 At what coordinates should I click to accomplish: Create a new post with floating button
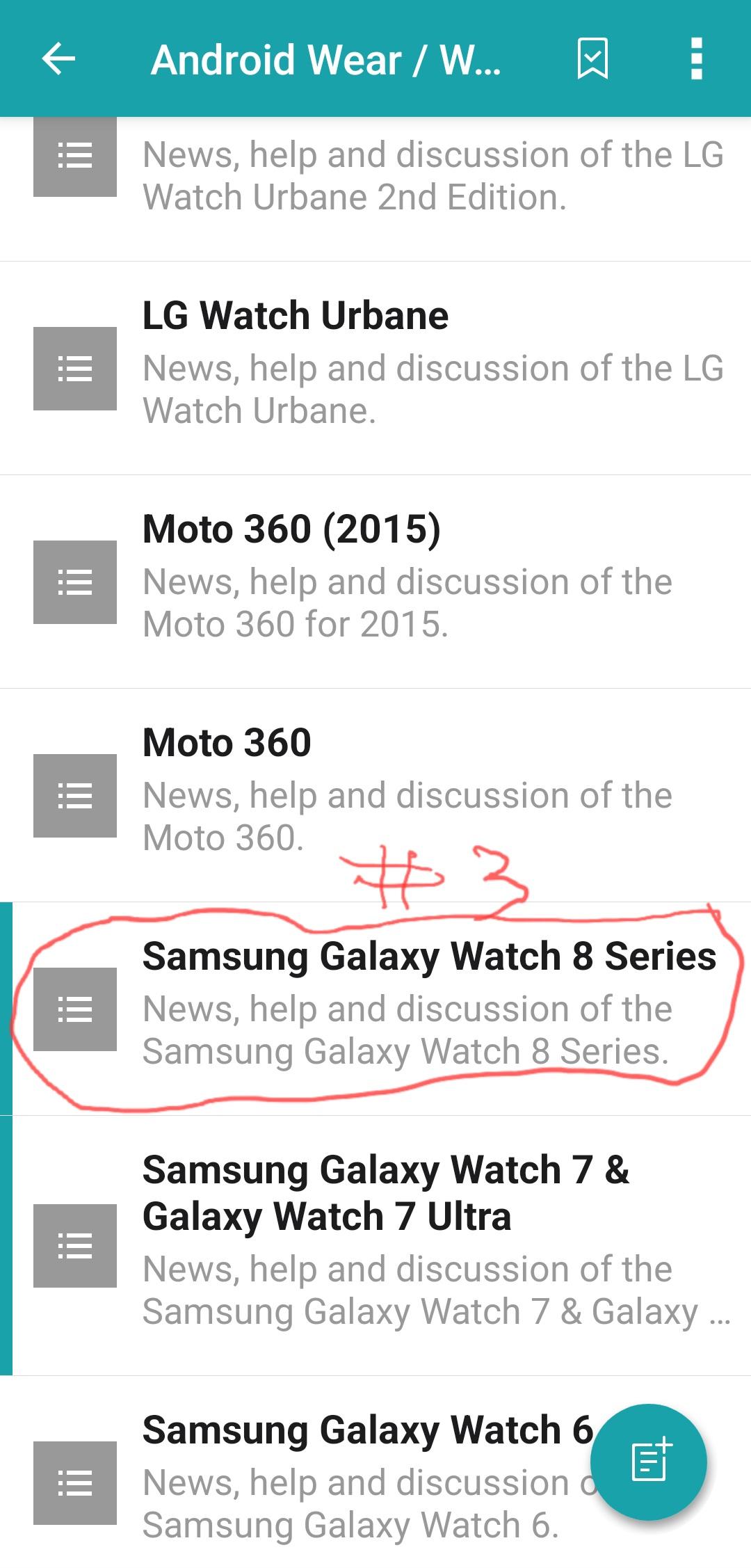click(652, 1461)
